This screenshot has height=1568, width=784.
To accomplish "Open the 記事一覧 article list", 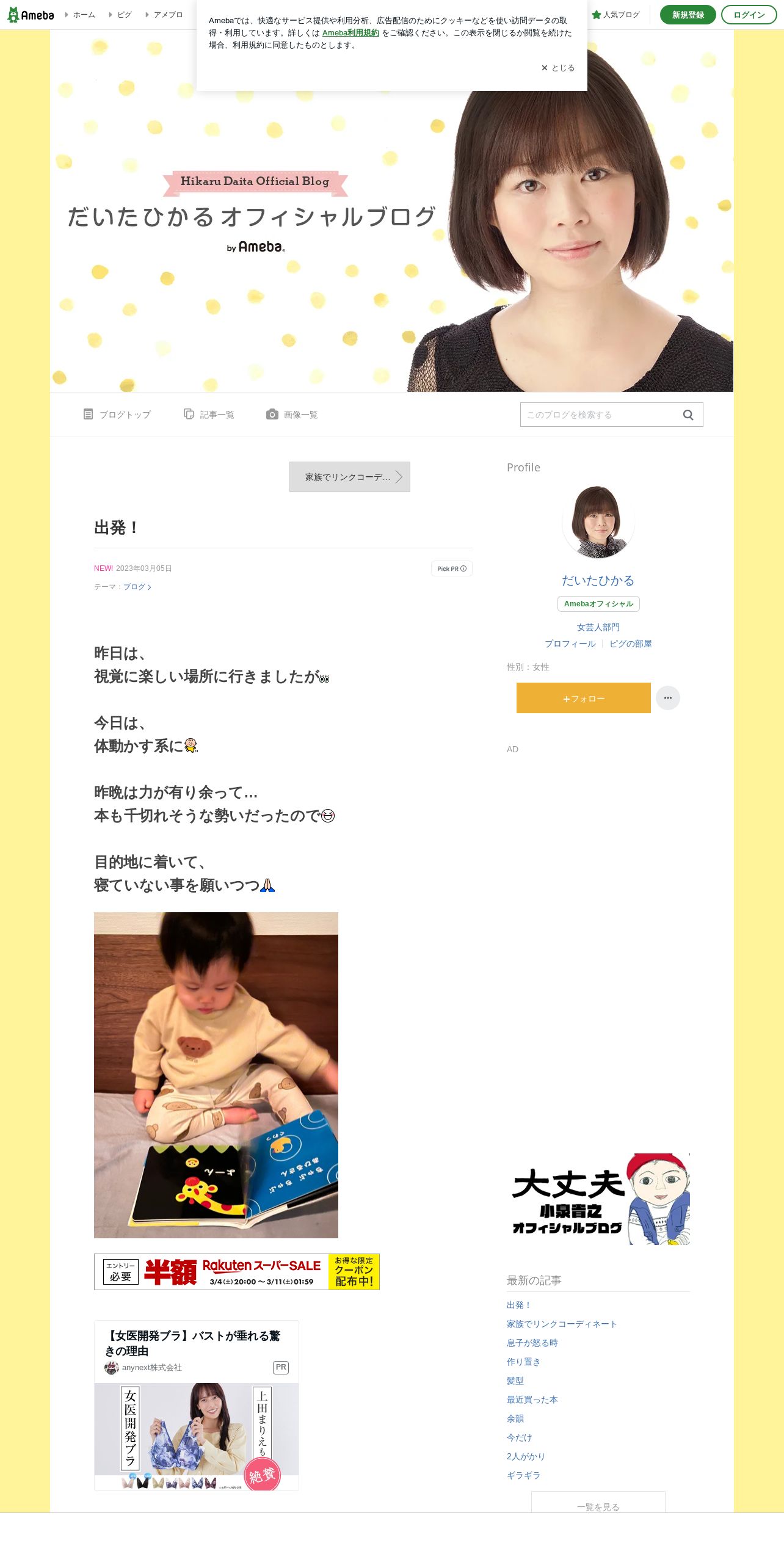I will click(x=209, y=415).
